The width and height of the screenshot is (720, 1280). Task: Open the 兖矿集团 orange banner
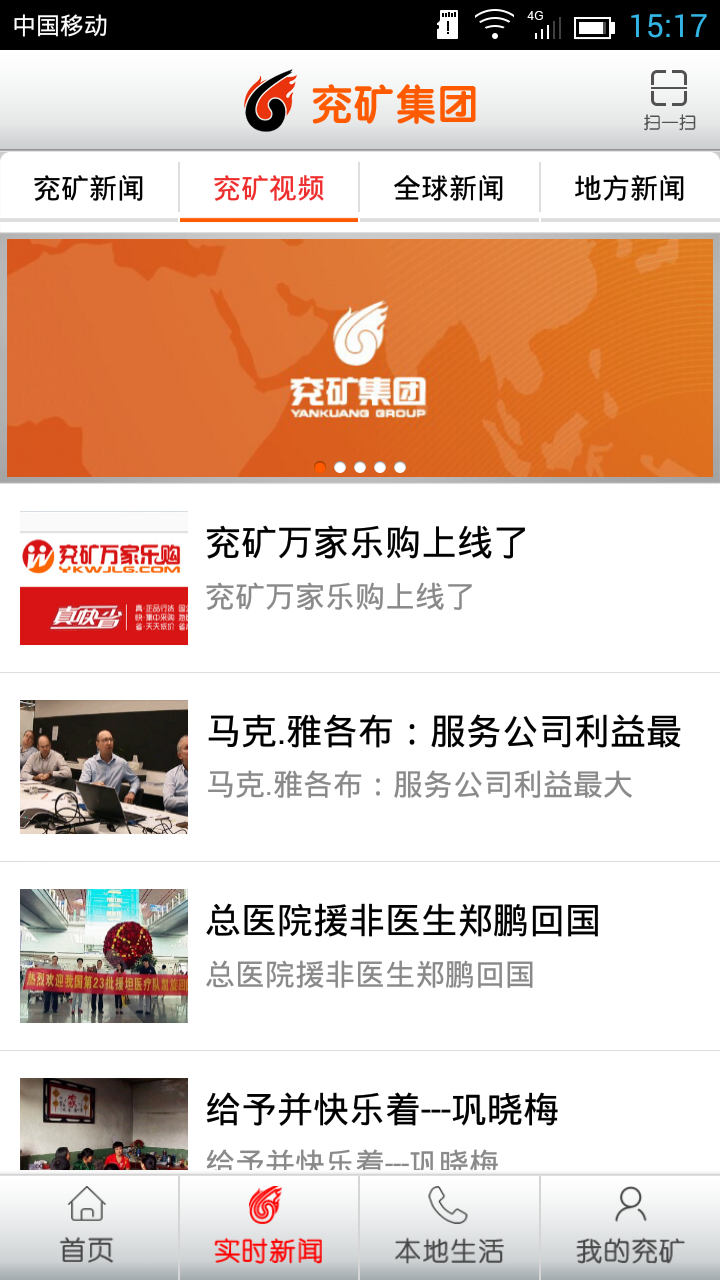(360, 357)
